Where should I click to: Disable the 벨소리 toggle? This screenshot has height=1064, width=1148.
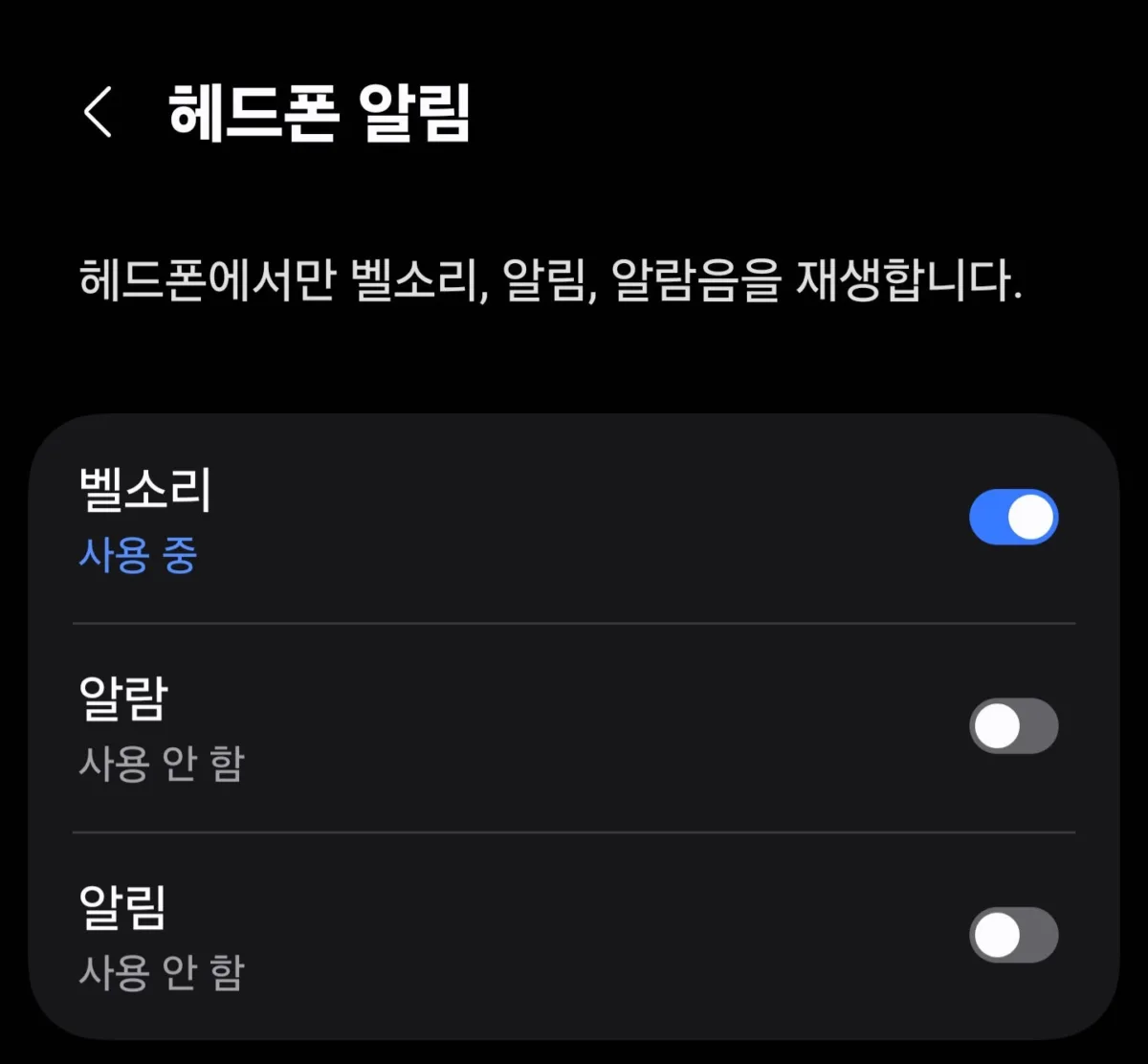pyautogui.click(x=1013, y=518)
